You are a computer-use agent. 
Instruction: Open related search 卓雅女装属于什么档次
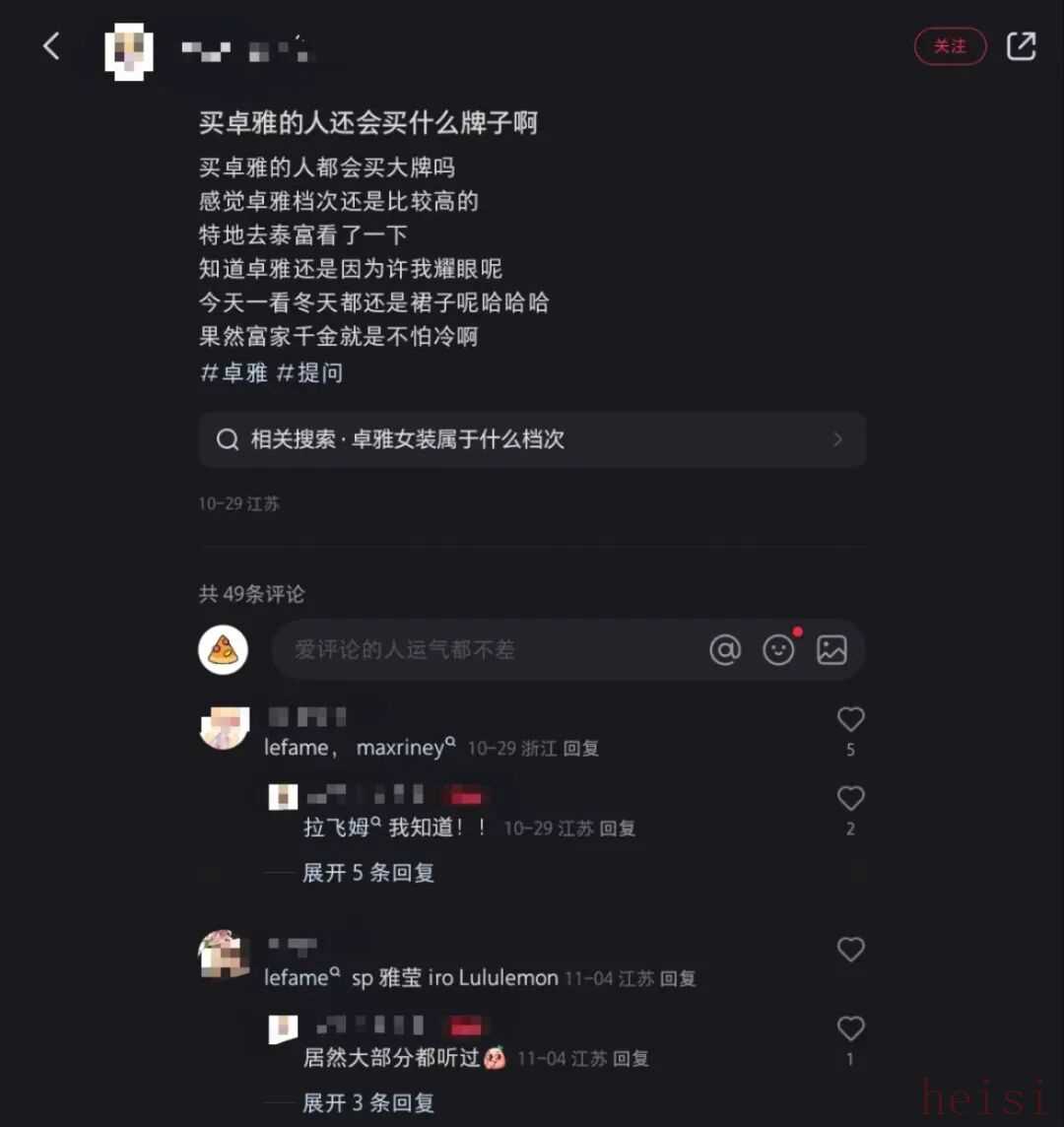[x=532, y=439]
